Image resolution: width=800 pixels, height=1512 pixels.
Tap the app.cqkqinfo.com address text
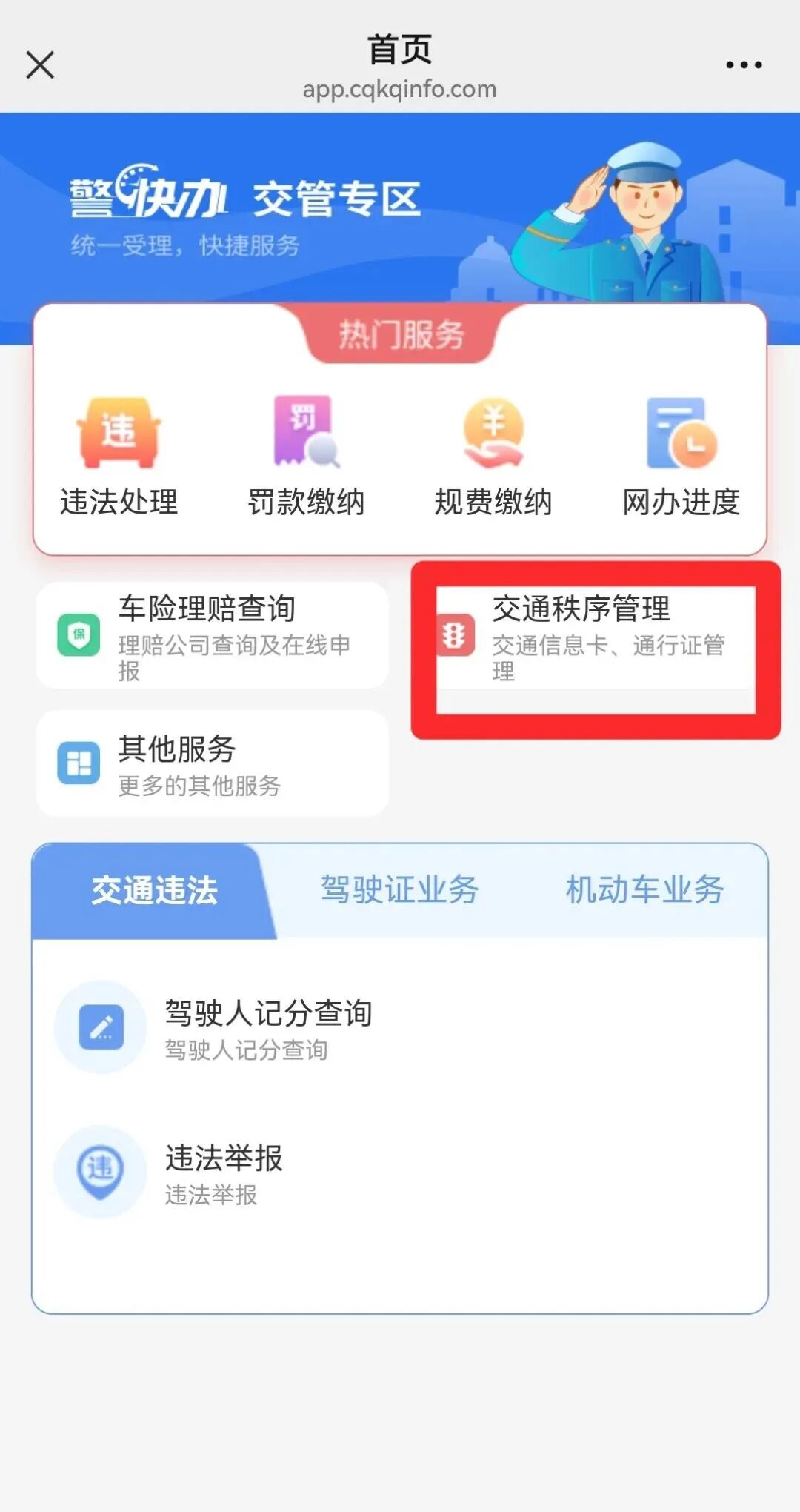(x=400, y=90)
